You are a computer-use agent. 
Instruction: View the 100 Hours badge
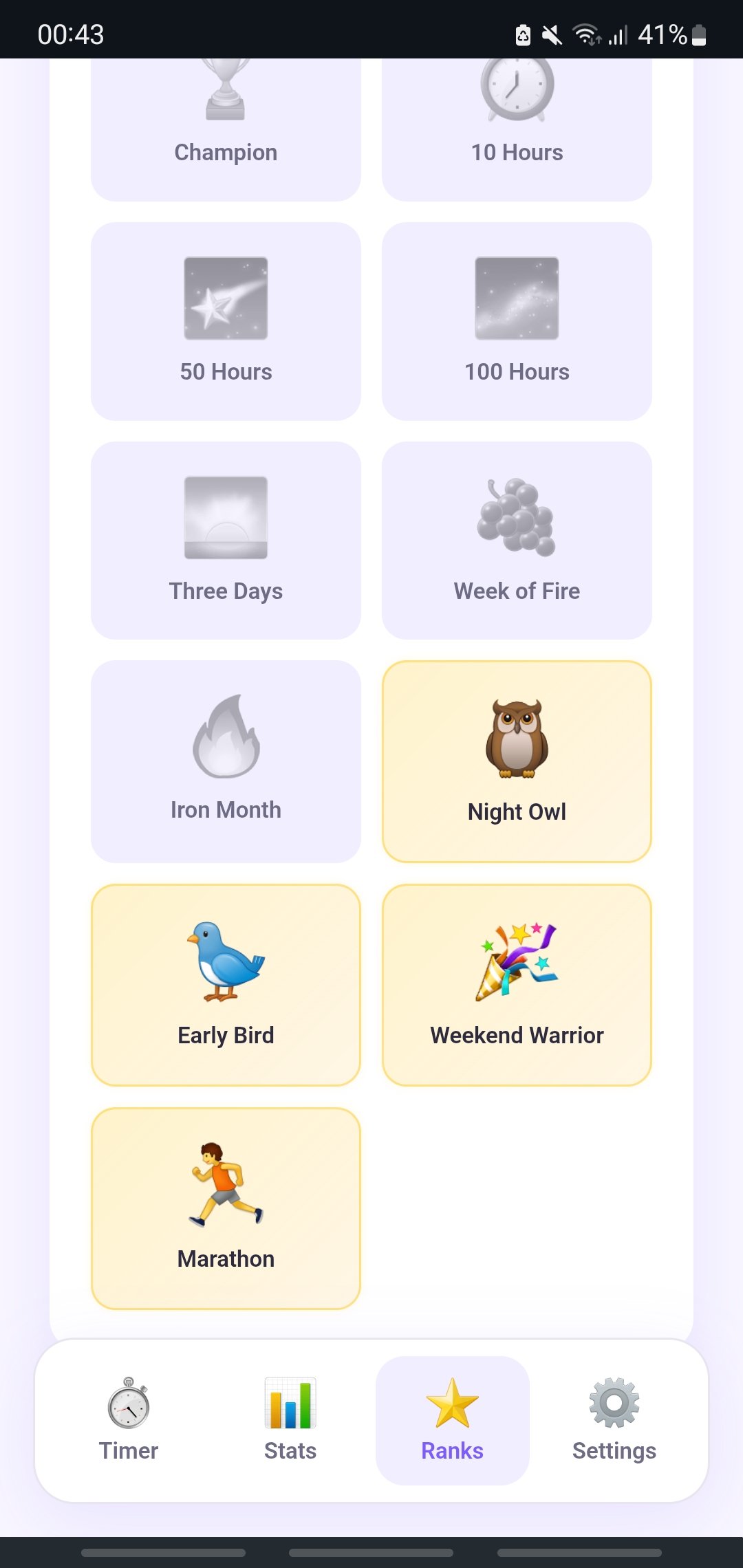(x=517, y=321)
